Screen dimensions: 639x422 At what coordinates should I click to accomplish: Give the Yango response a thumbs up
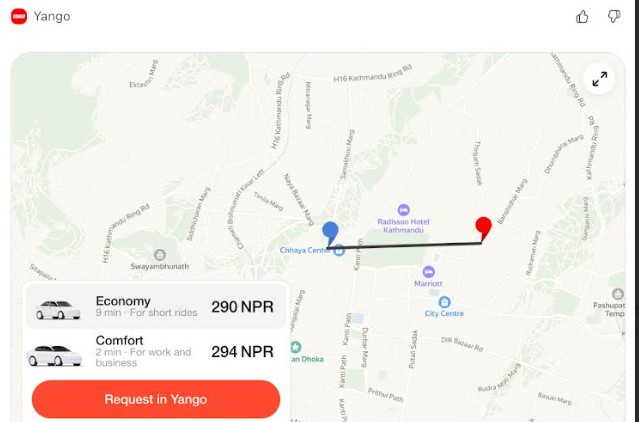coord(583,17)
